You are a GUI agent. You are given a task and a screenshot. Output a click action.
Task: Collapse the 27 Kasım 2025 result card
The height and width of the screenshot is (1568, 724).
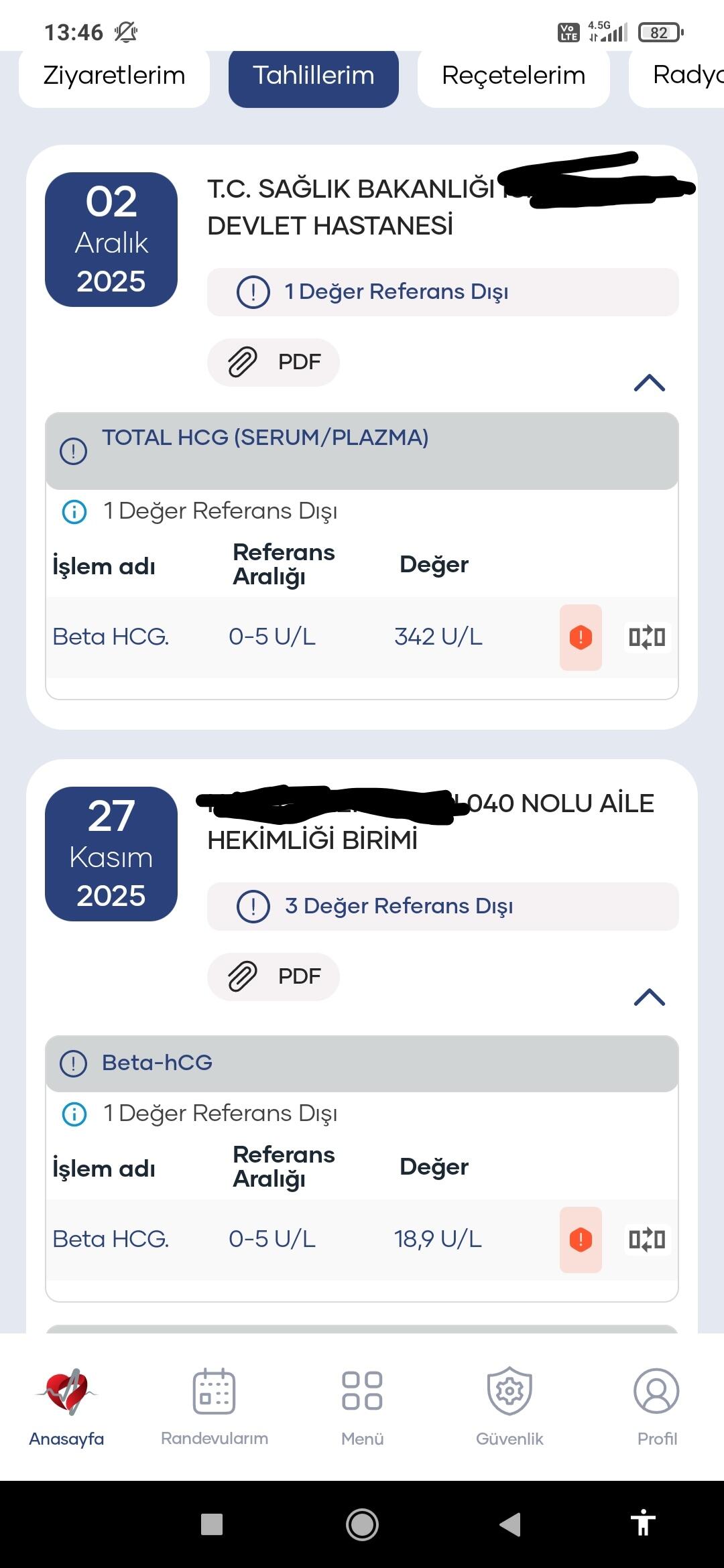pos(649,998)
